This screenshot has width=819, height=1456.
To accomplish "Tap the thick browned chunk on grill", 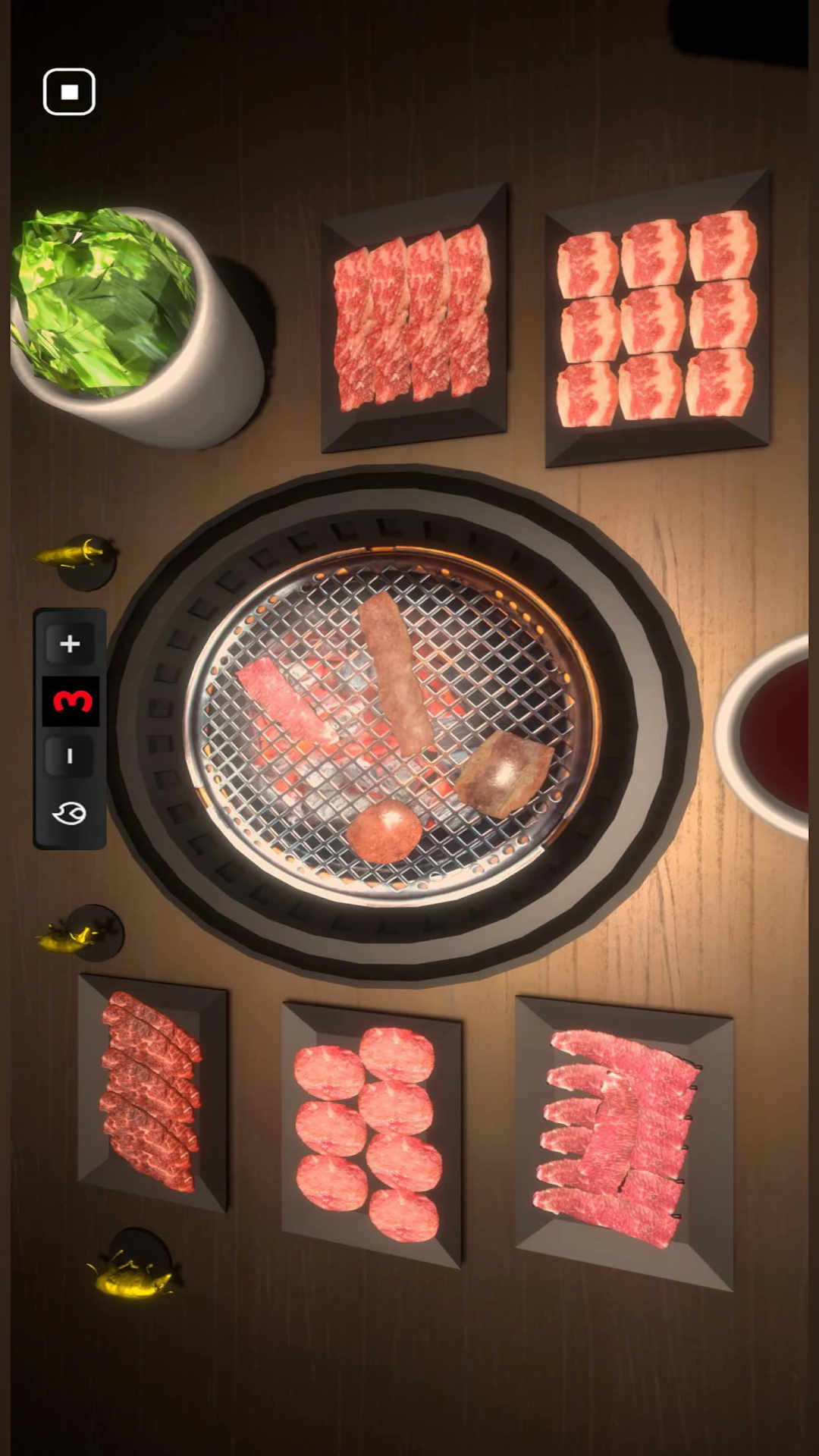I will pyautogui.click(x=504, y=773).
